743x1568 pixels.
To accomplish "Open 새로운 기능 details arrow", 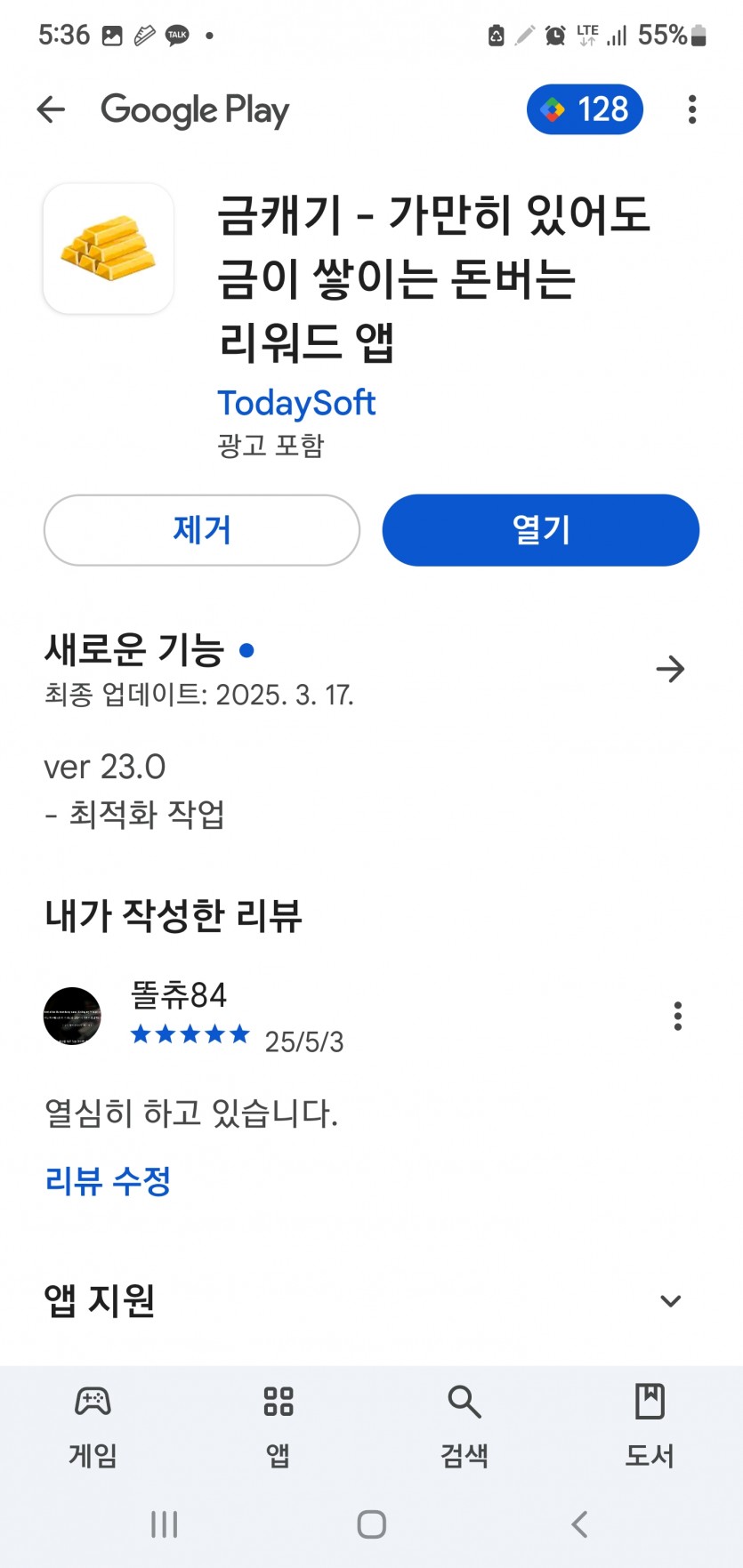I will [x=670, y=669].
